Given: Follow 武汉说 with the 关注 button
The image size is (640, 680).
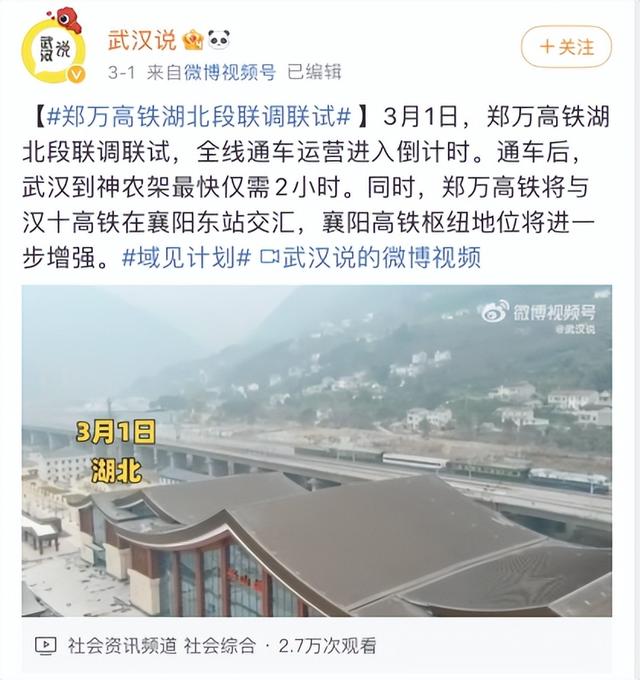Looking at the screenshot, I should tap(566, 47).
